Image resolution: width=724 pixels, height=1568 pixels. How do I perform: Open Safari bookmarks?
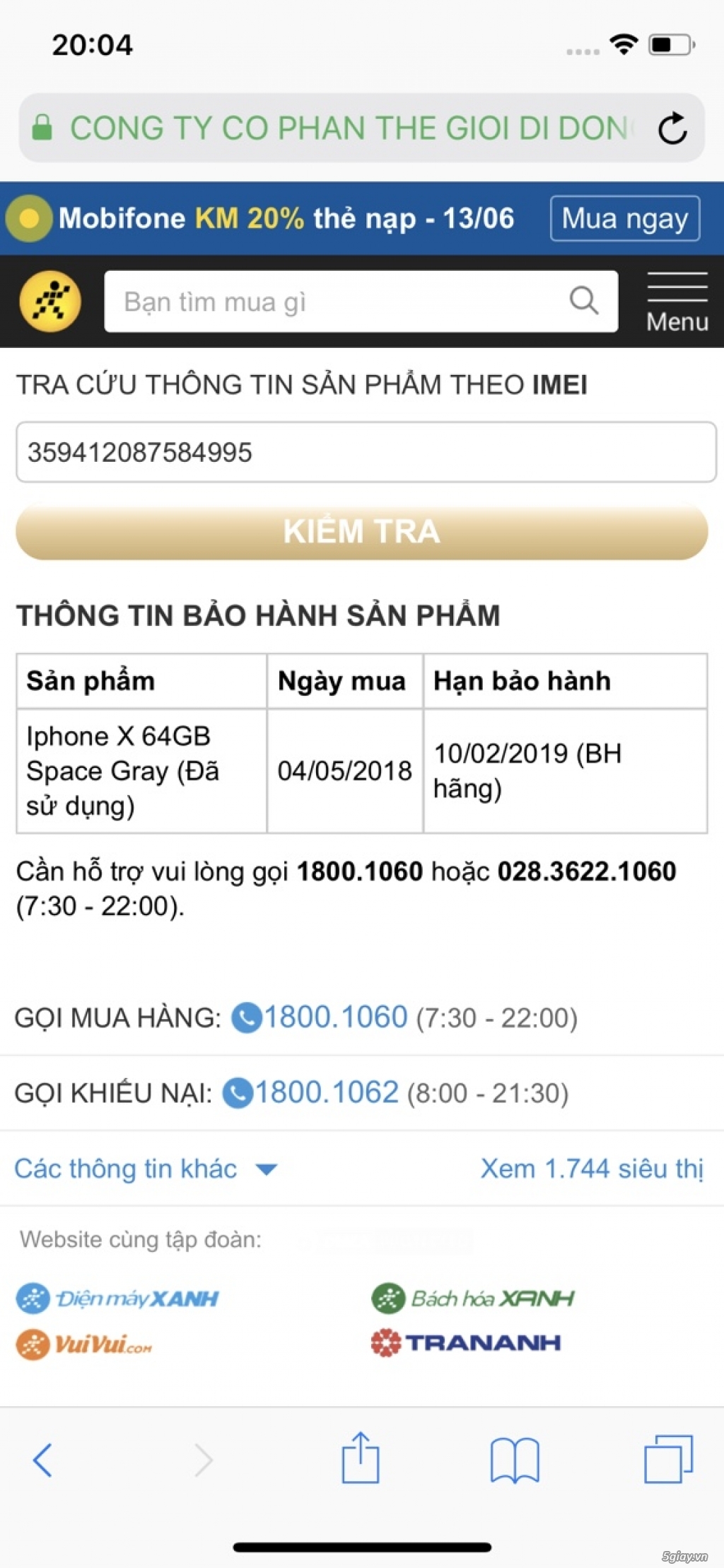[515, 1460]
